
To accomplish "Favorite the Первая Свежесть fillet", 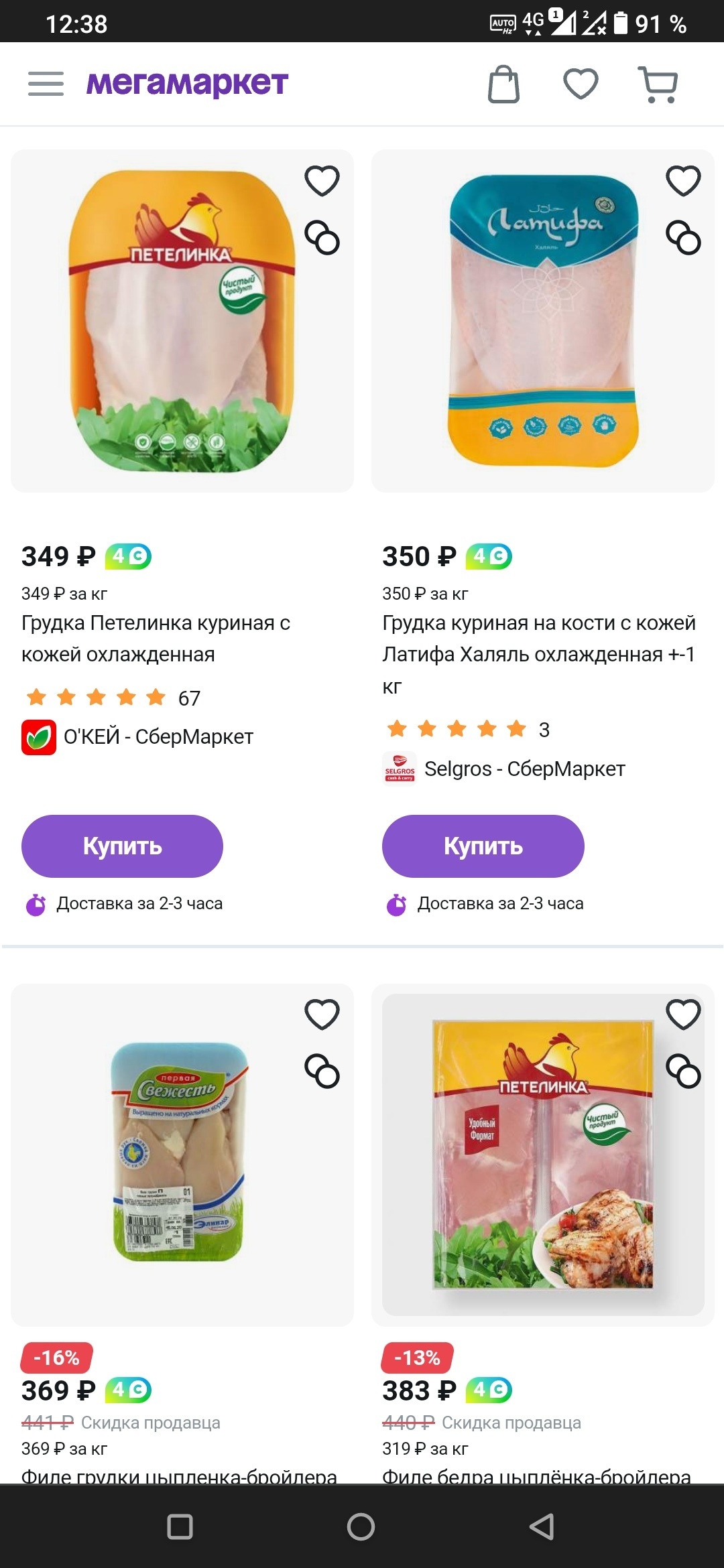I will [x=322, y=1015].
